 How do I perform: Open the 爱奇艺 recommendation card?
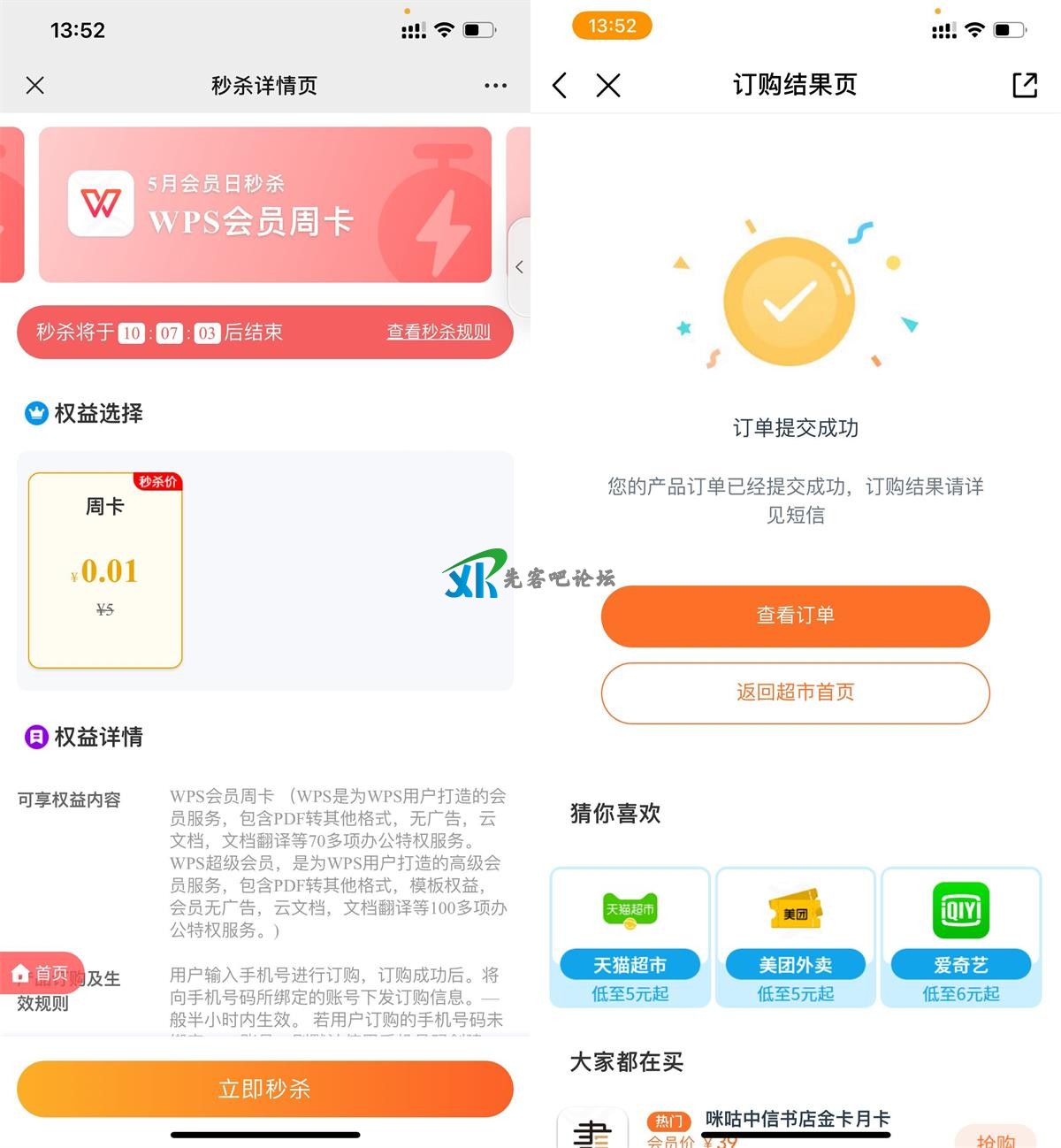[x=961, y=937]
